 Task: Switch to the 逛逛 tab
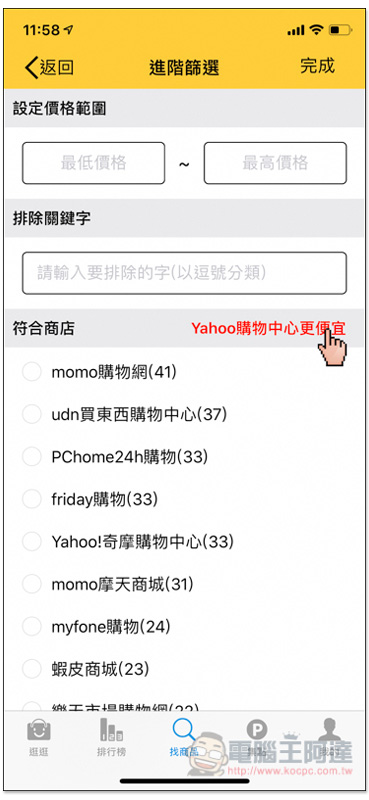tap(39, 738)
